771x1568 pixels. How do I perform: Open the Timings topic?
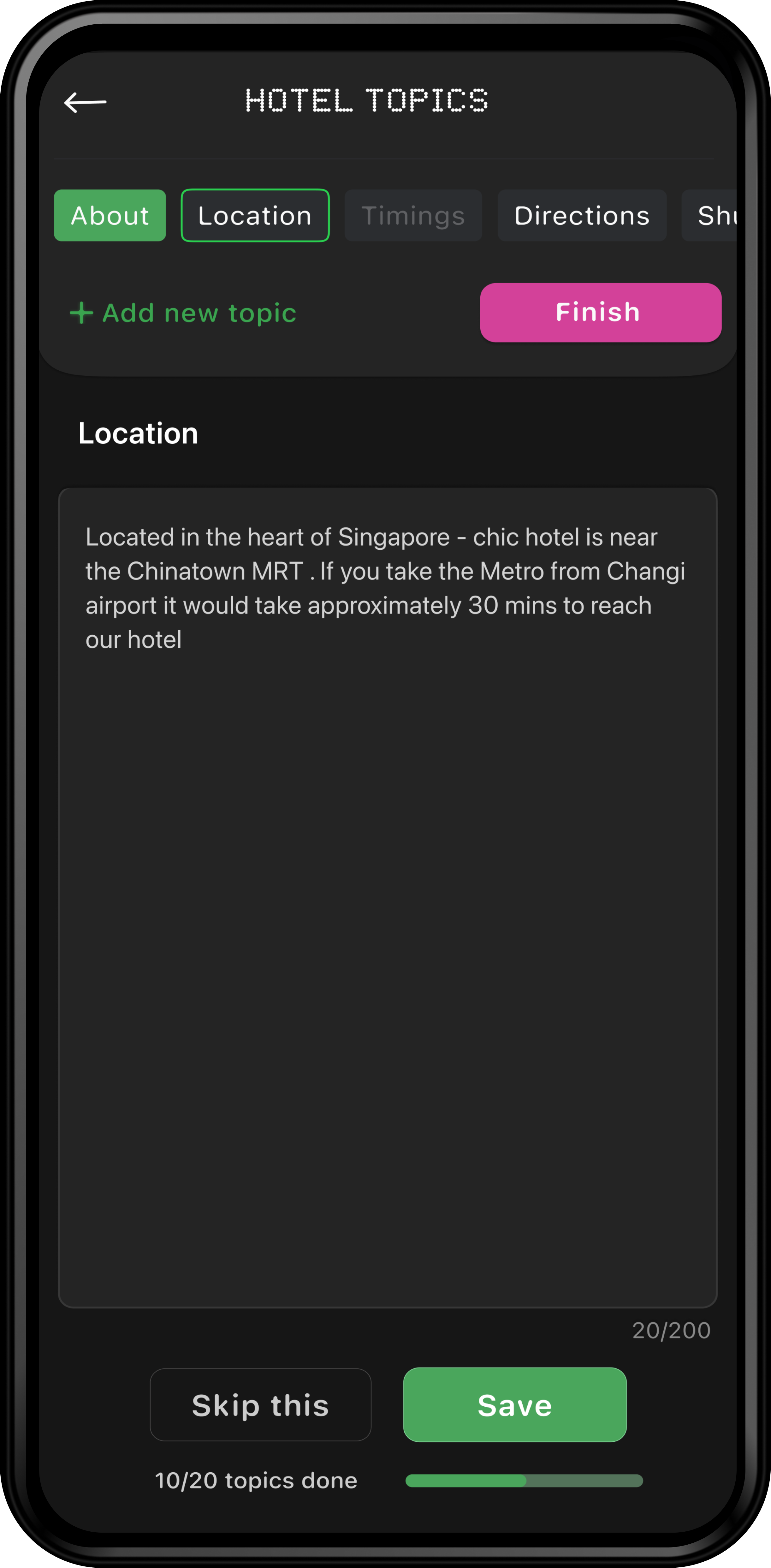(413, 215)
